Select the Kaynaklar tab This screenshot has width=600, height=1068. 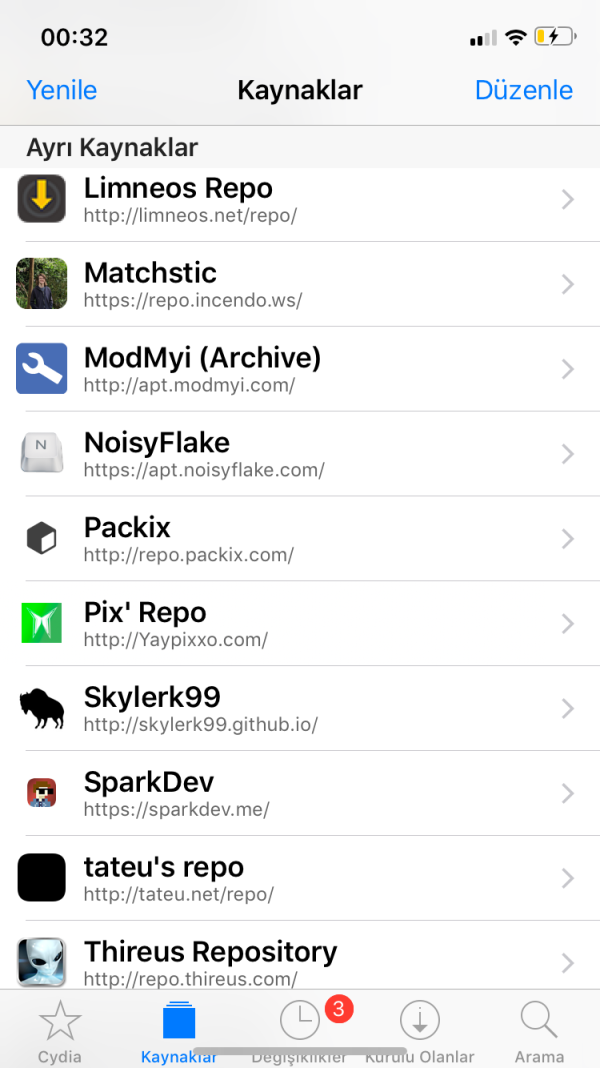point(180,1030)
